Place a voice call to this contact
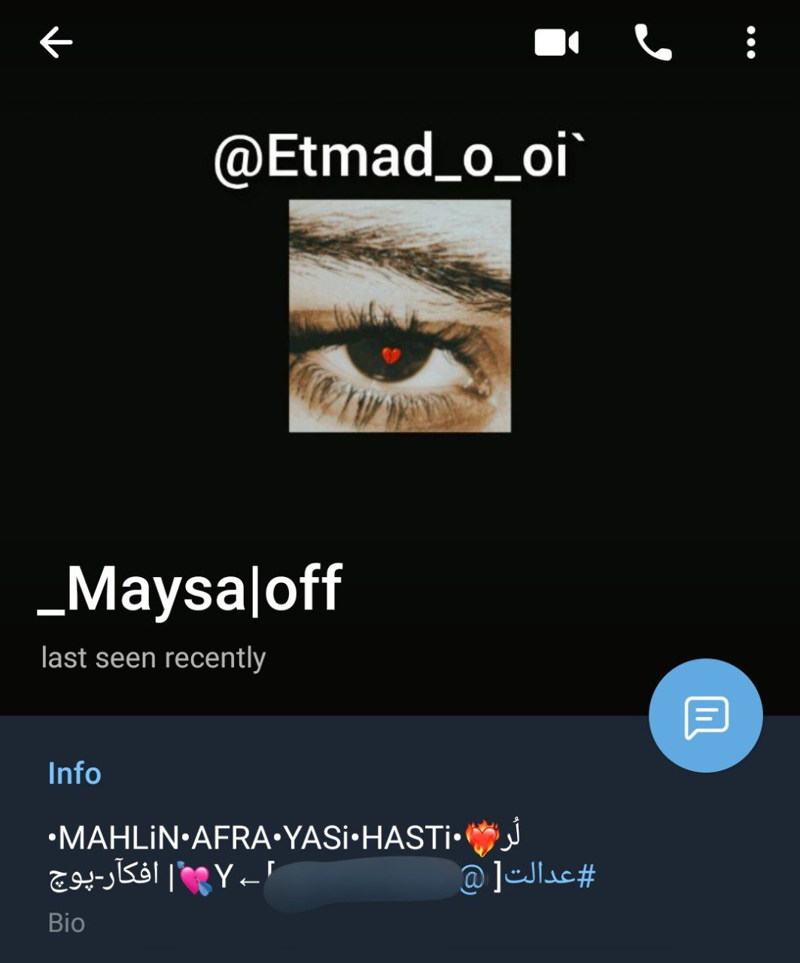 click(653, 42)
